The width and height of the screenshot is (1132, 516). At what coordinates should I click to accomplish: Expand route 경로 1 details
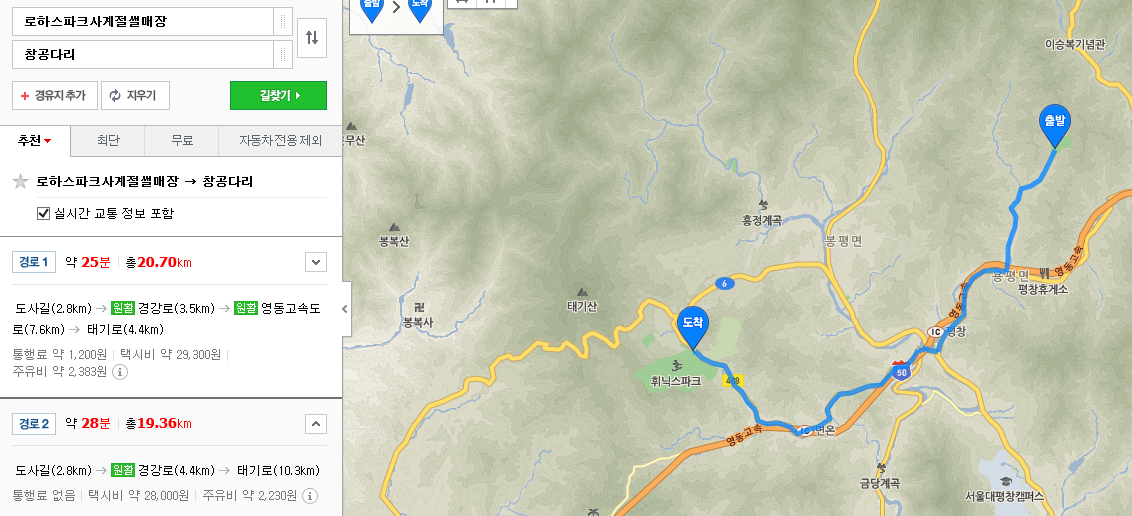[x=316, y=262]
